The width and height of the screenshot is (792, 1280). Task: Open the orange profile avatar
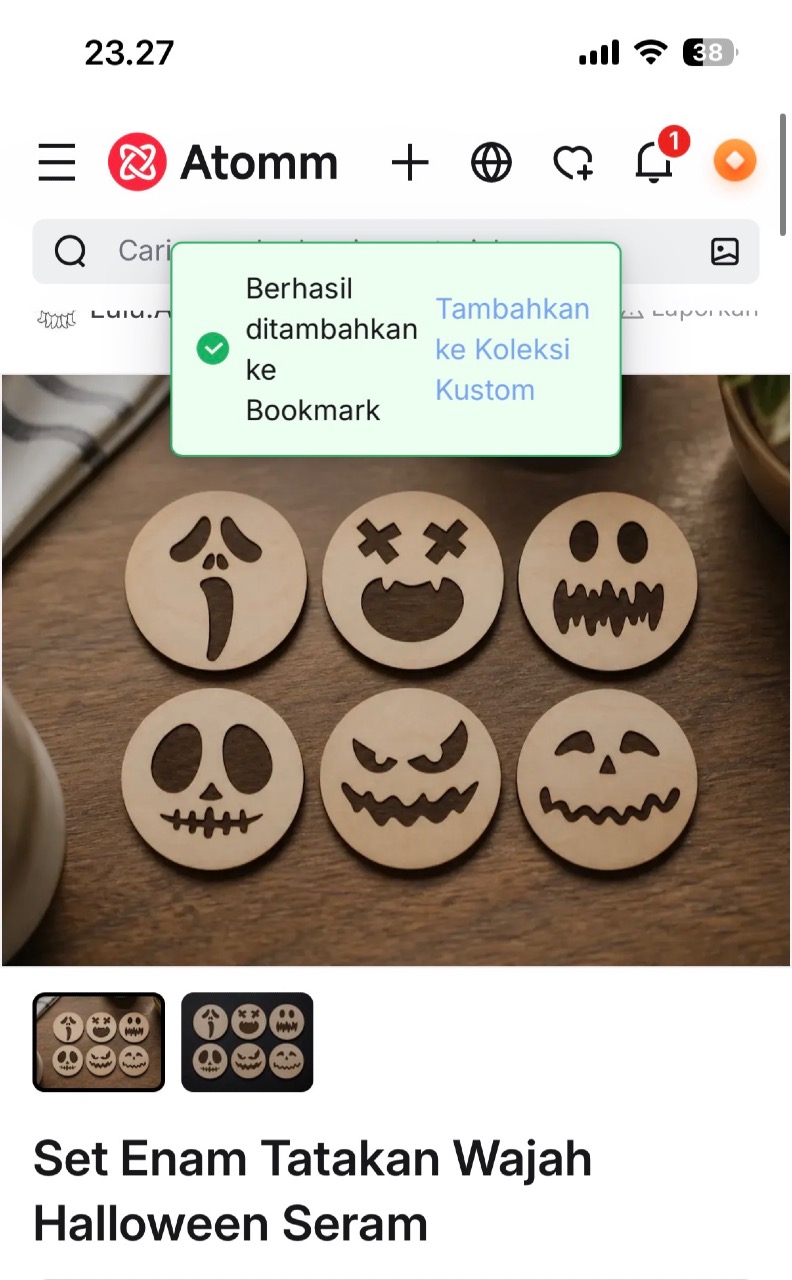tap(735, 161)
